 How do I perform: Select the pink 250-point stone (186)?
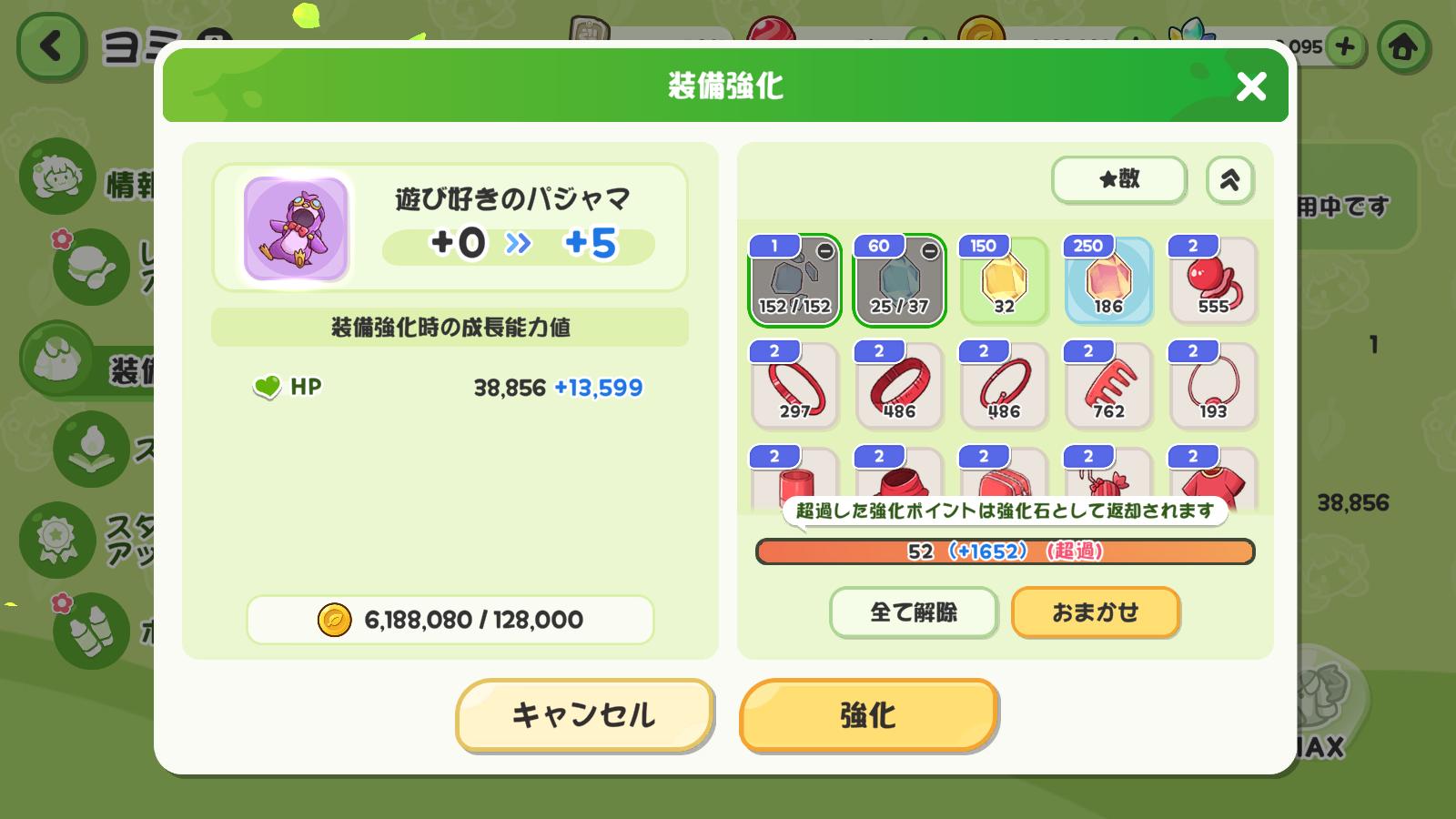click(1108, 280)
